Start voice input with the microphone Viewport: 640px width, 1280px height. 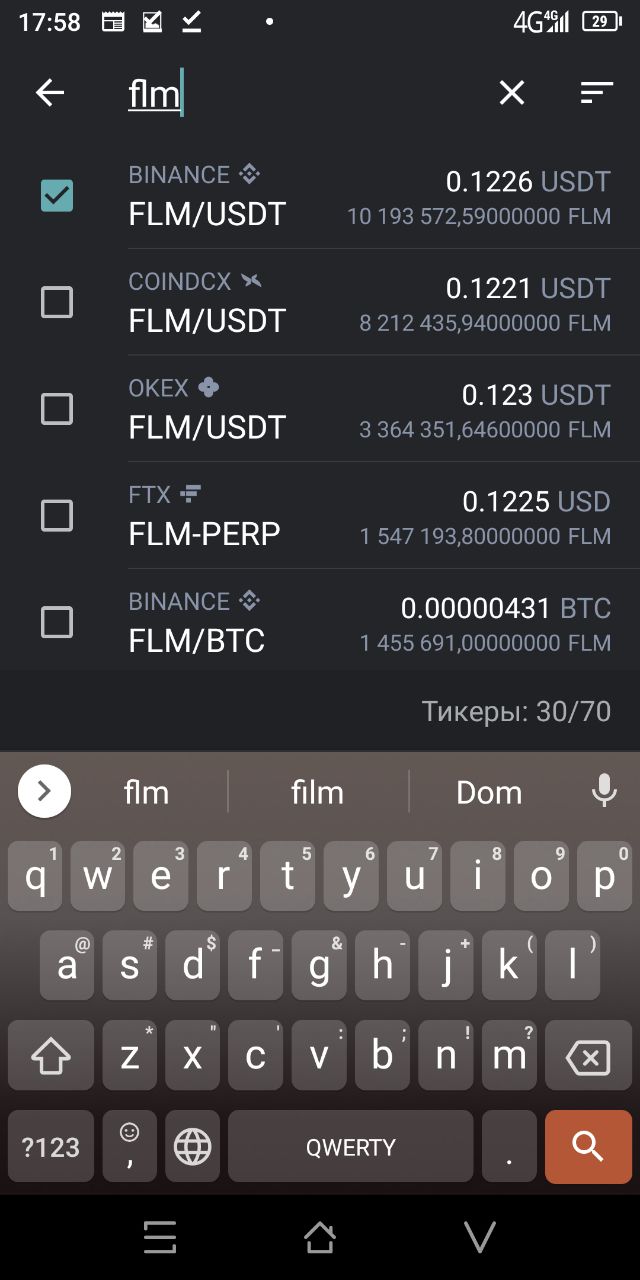(x=604, y=791)
